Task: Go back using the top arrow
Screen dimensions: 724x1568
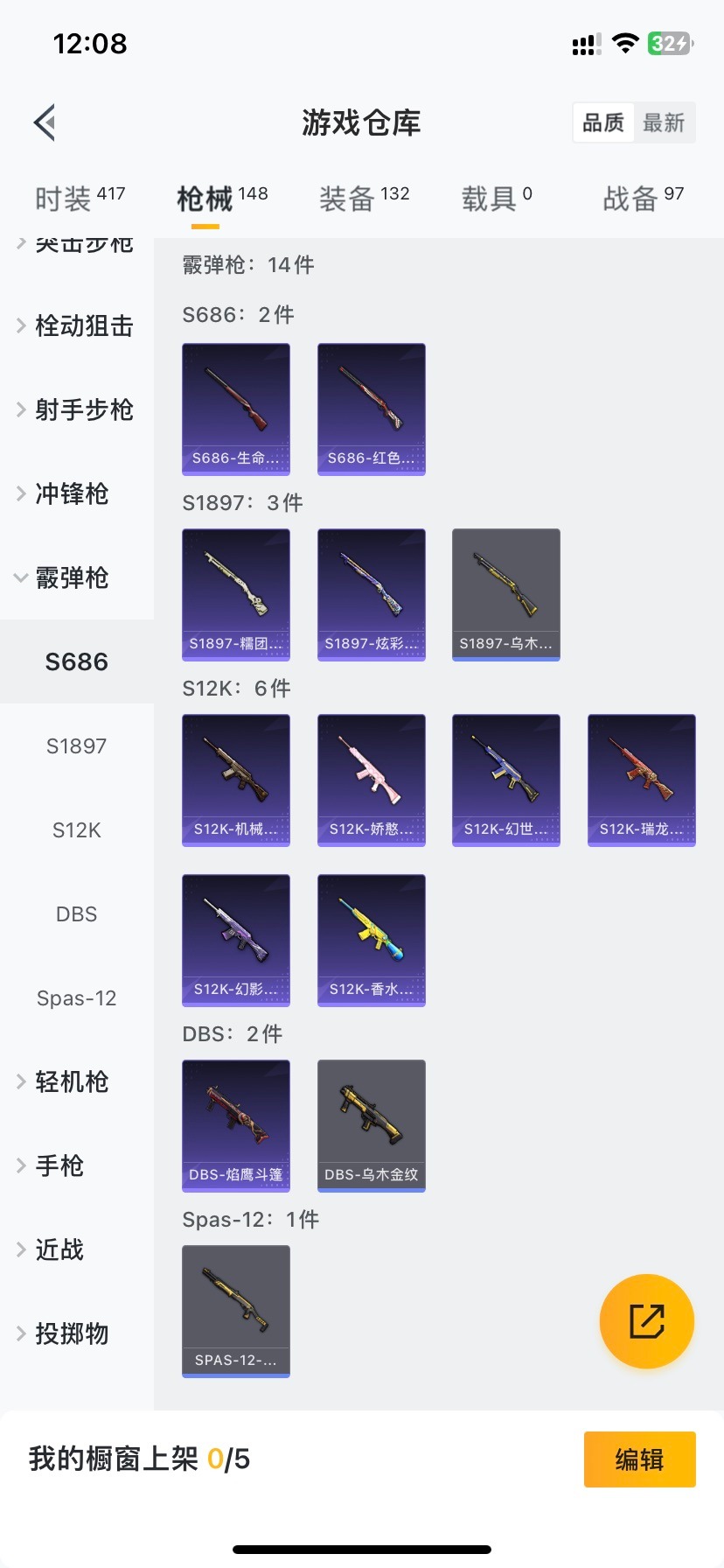Action: pos(45,122)
